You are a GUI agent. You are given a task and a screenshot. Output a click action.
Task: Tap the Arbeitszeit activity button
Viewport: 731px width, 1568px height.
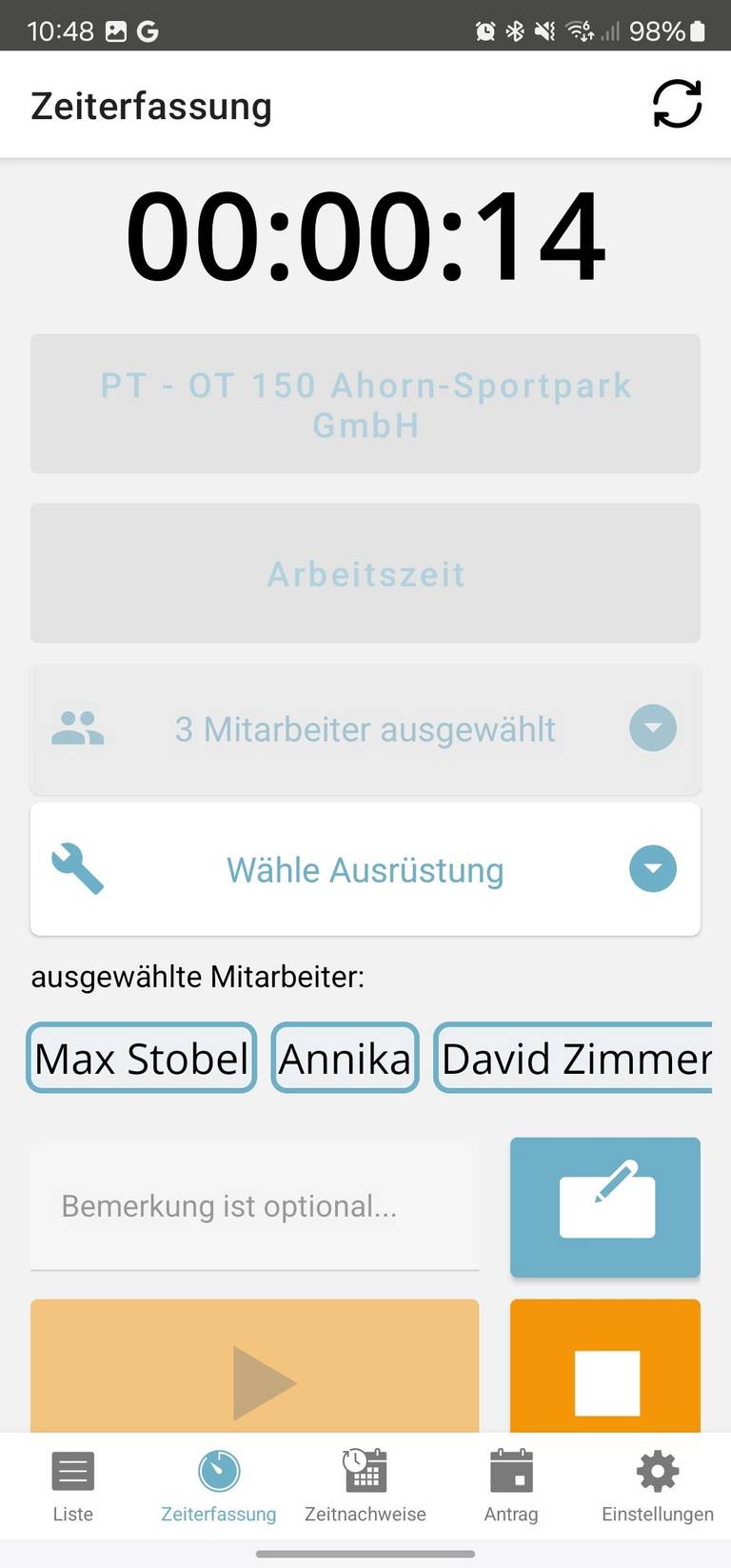tap(365, 573)
